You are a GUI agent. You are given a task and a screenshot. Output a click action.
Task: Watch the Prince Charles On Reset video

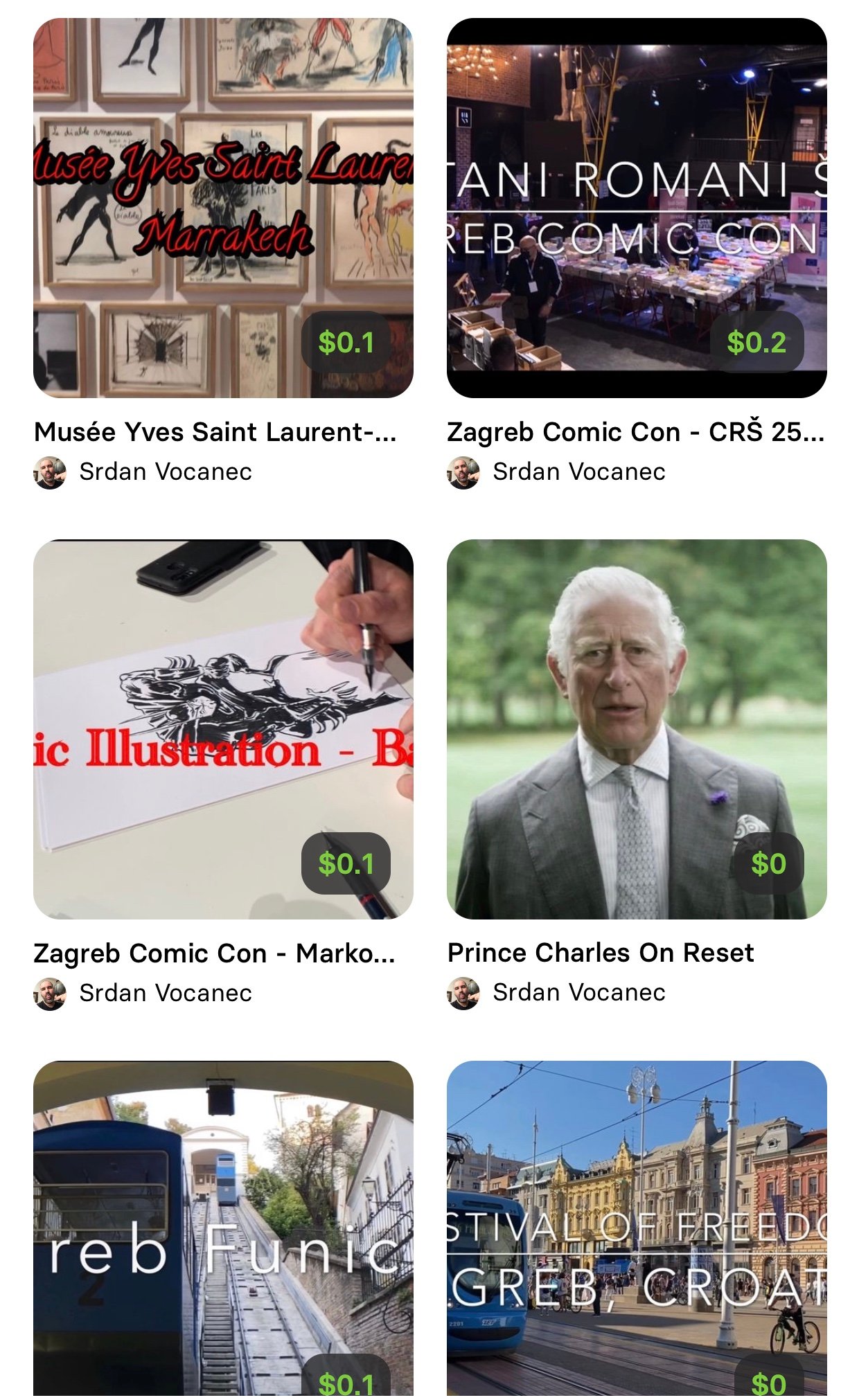point(636,728)
